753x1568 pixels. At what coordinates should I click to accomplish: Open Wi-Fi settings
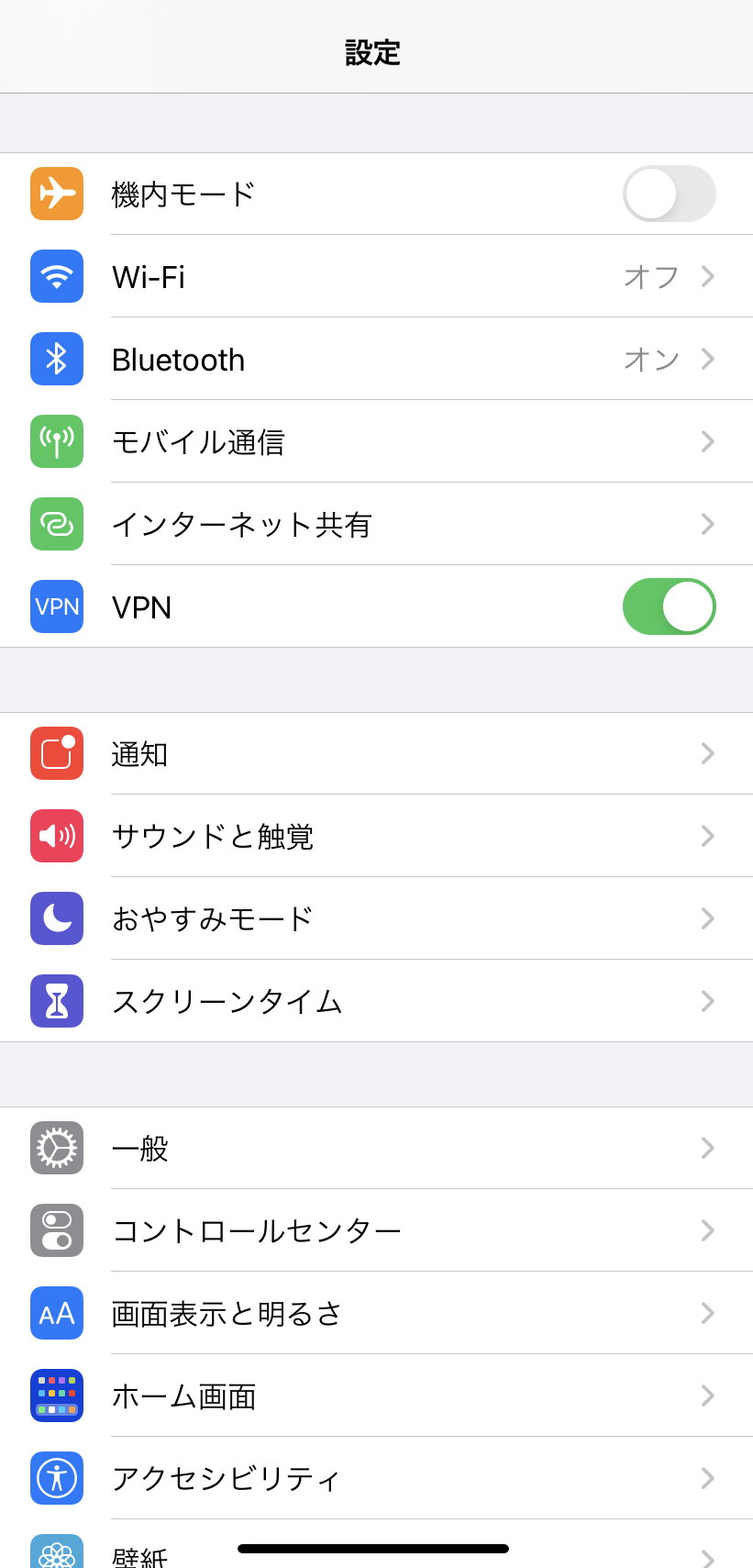(376, 276)
